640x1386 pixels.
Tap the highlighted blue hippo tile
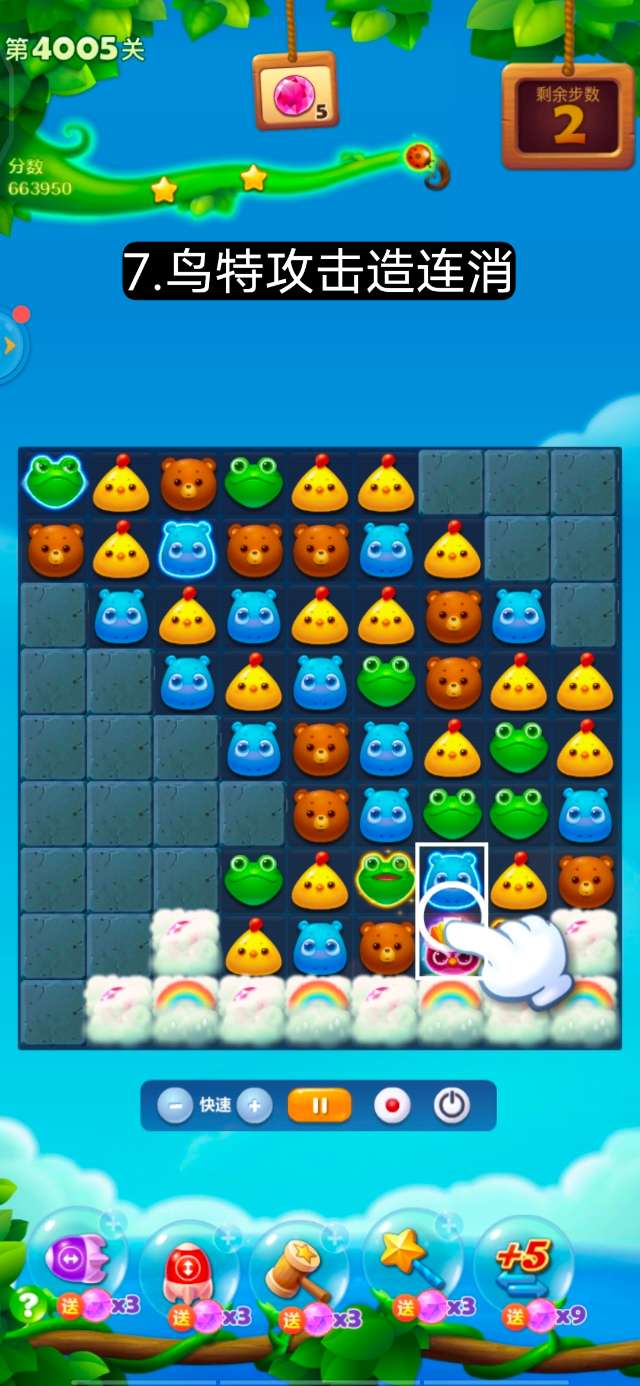[451, 872]
